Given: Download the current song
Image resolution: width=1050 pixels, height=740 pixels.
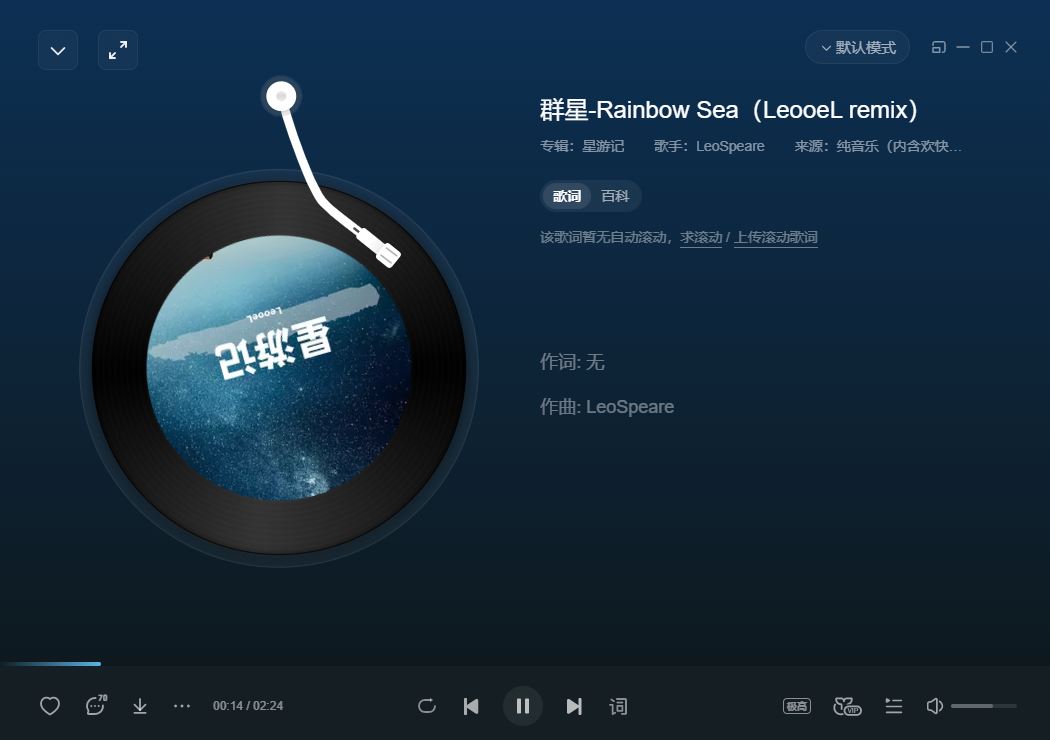Looking at the screenshot, I should point(139,706).
